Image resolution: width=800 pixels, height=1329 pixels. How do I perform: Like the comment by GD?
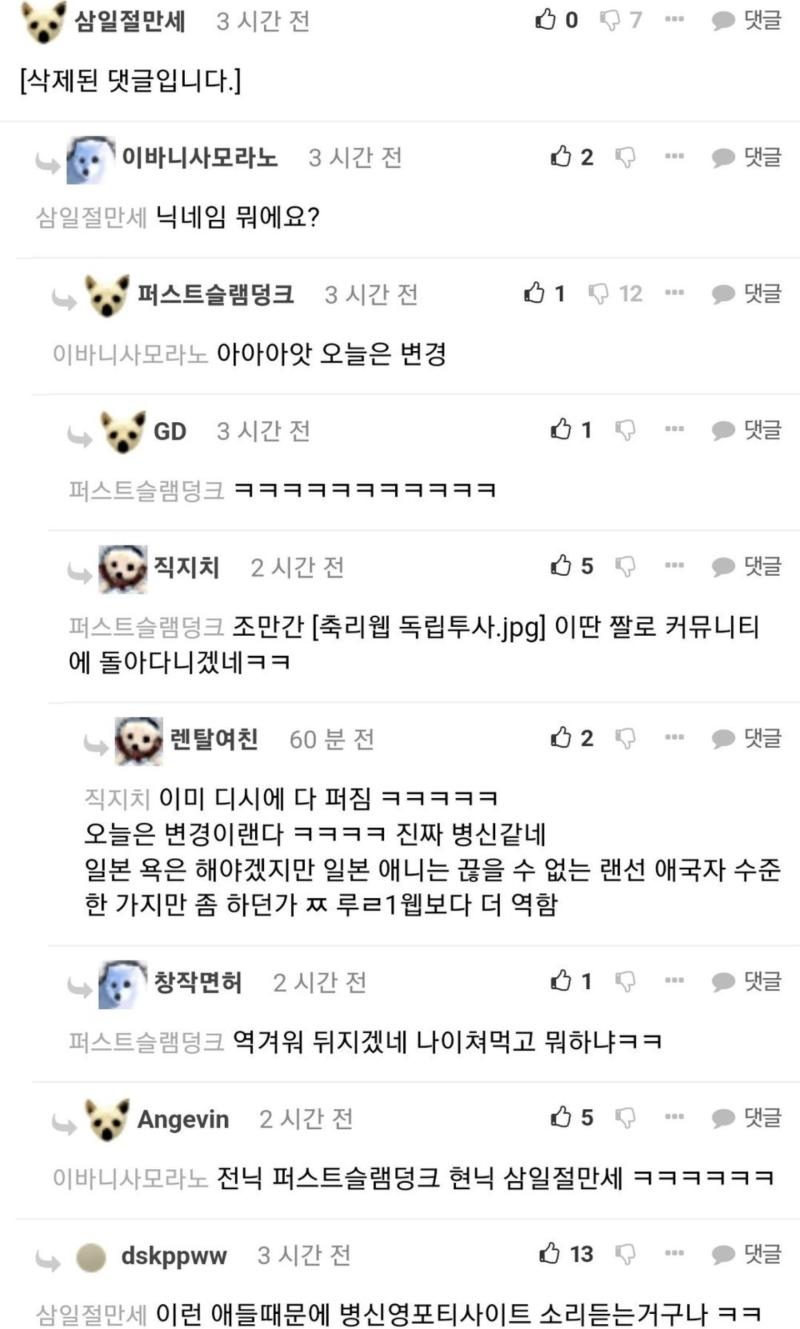[561, 430]
